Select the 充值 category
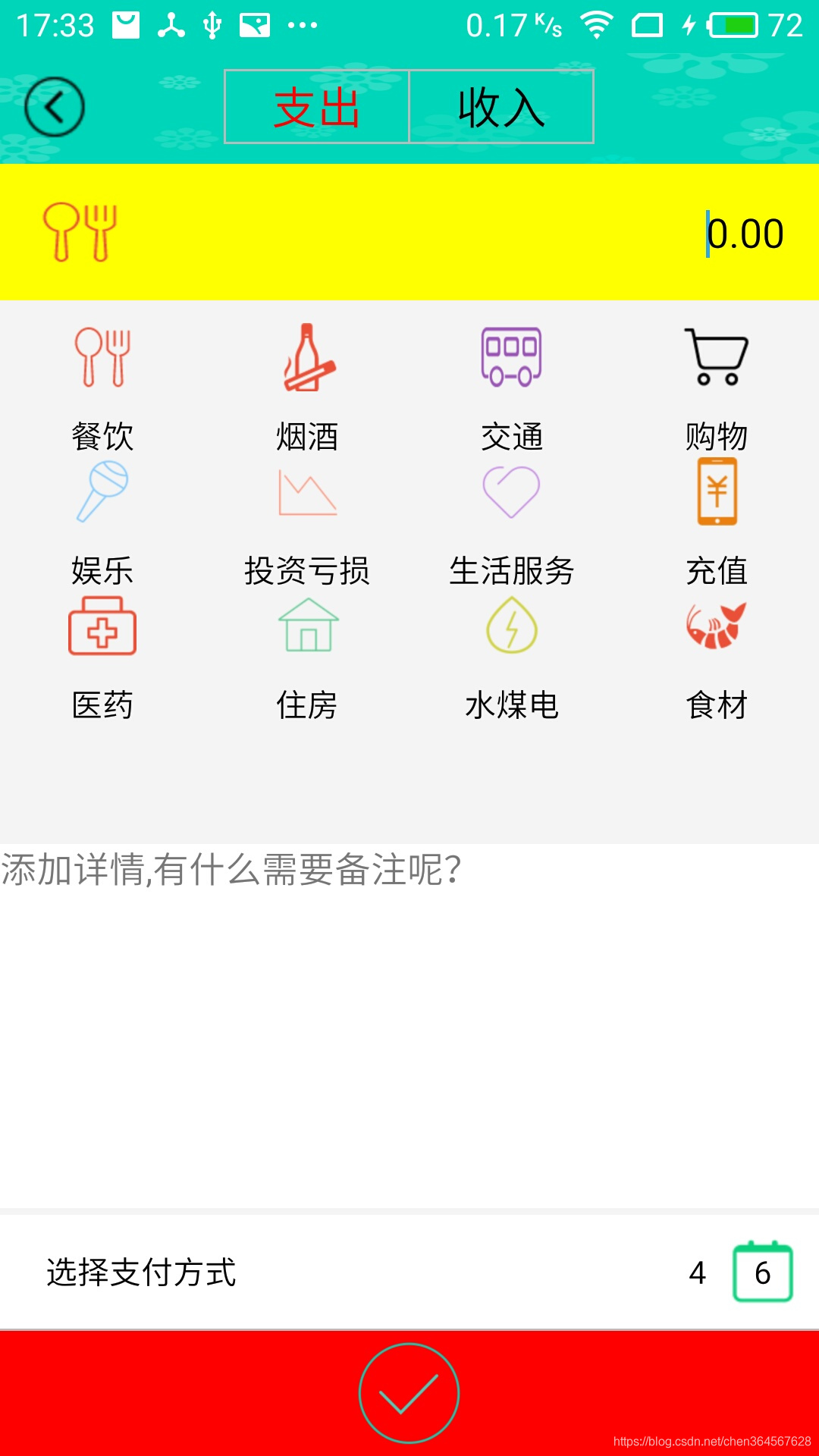The height and width of the screenshot is (1456, 819). [x=717, y=524]
